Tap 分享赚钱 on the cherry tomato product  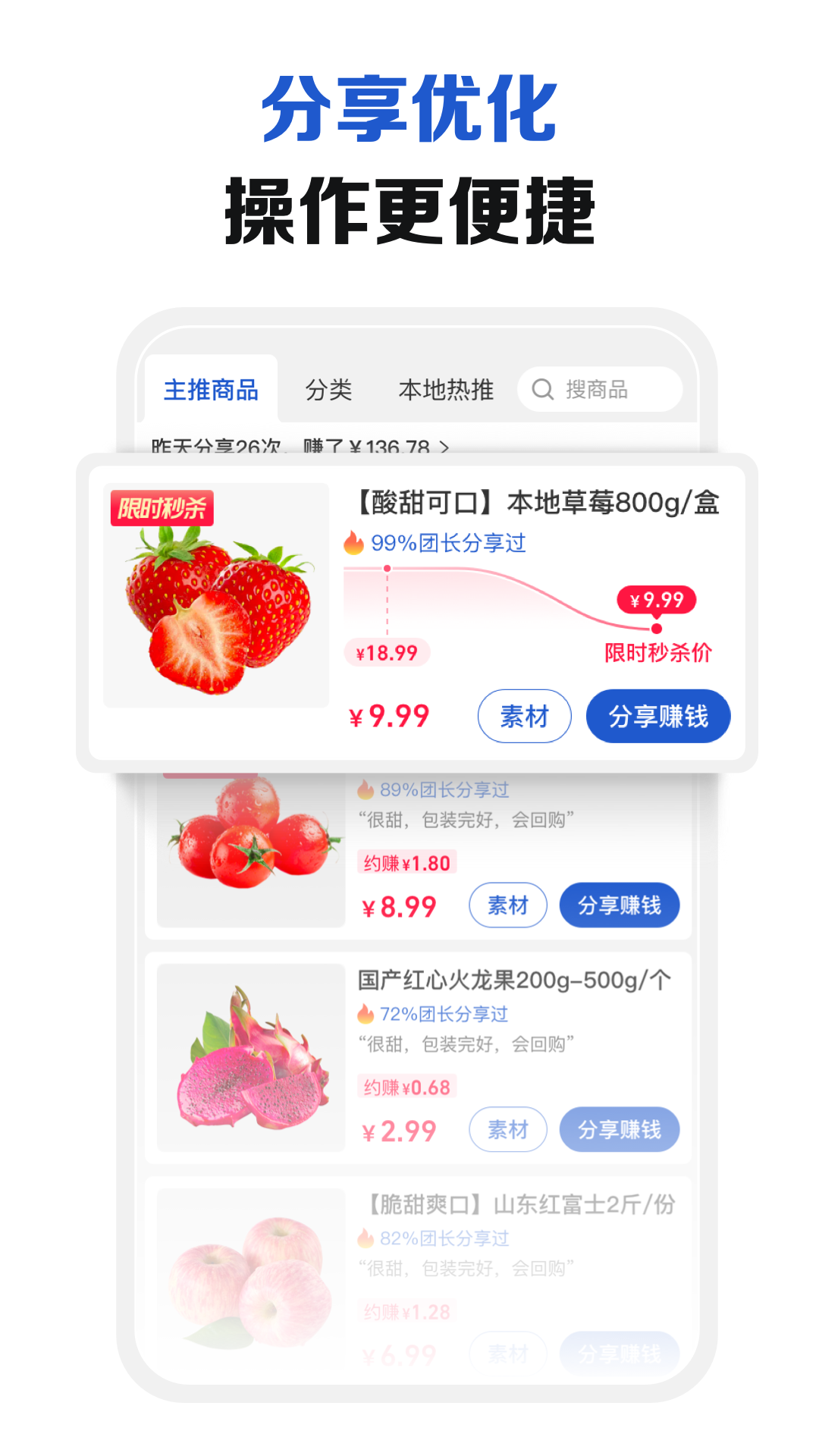coord(620,905)
